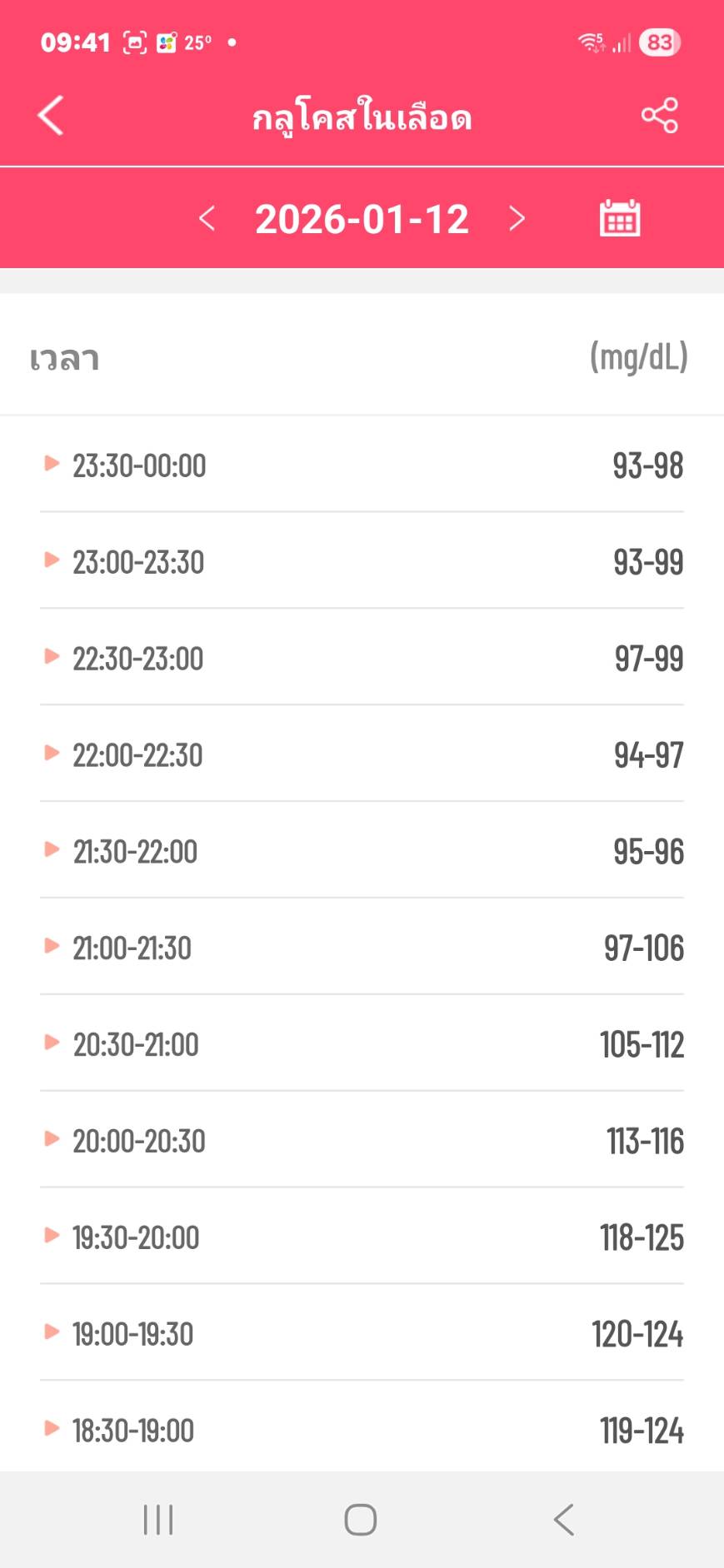Go to the previous date
The width and height of the screenshot is (724, 1568).
207,218
